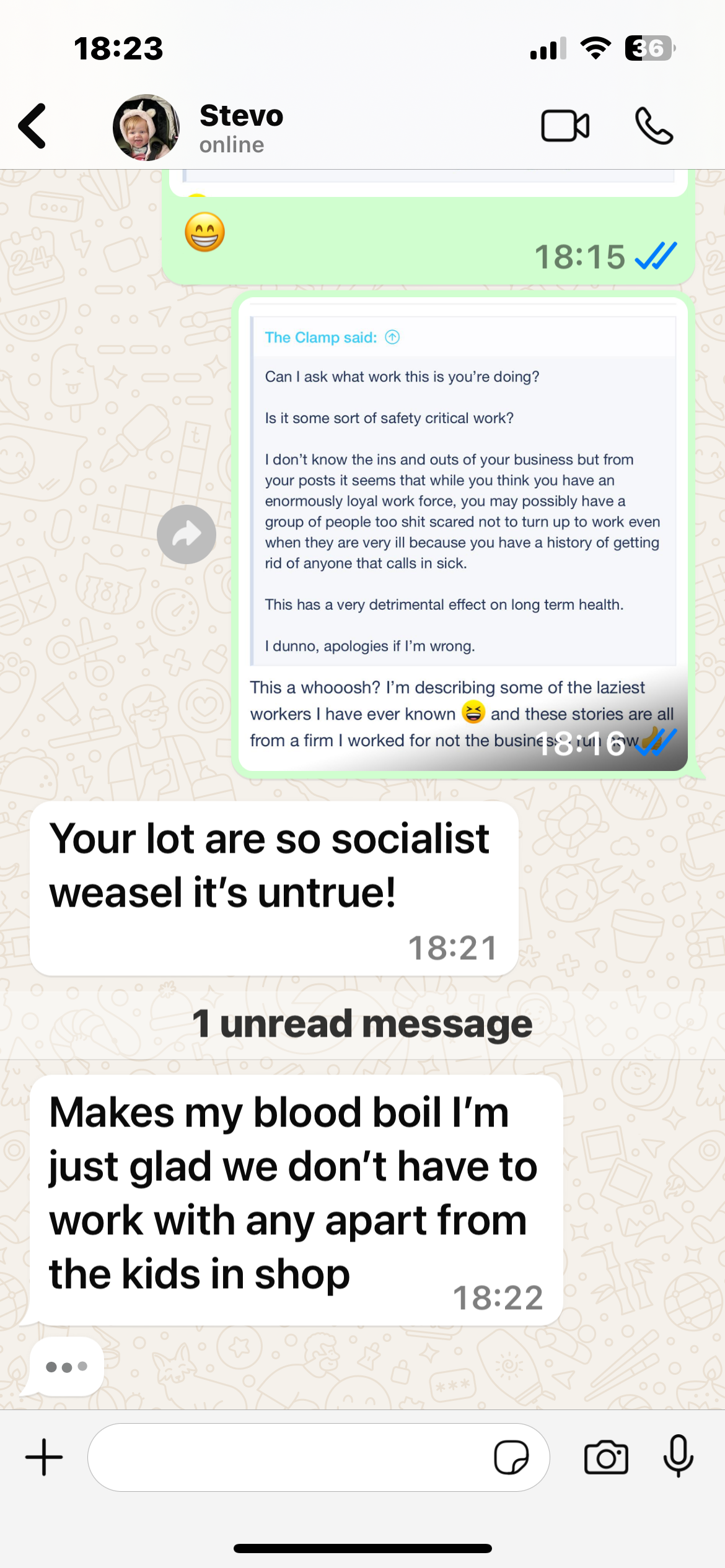Open the sticker picker
Viewport: 725px width, 1568px height.
pyautogui.click(x=511, y=1457)
